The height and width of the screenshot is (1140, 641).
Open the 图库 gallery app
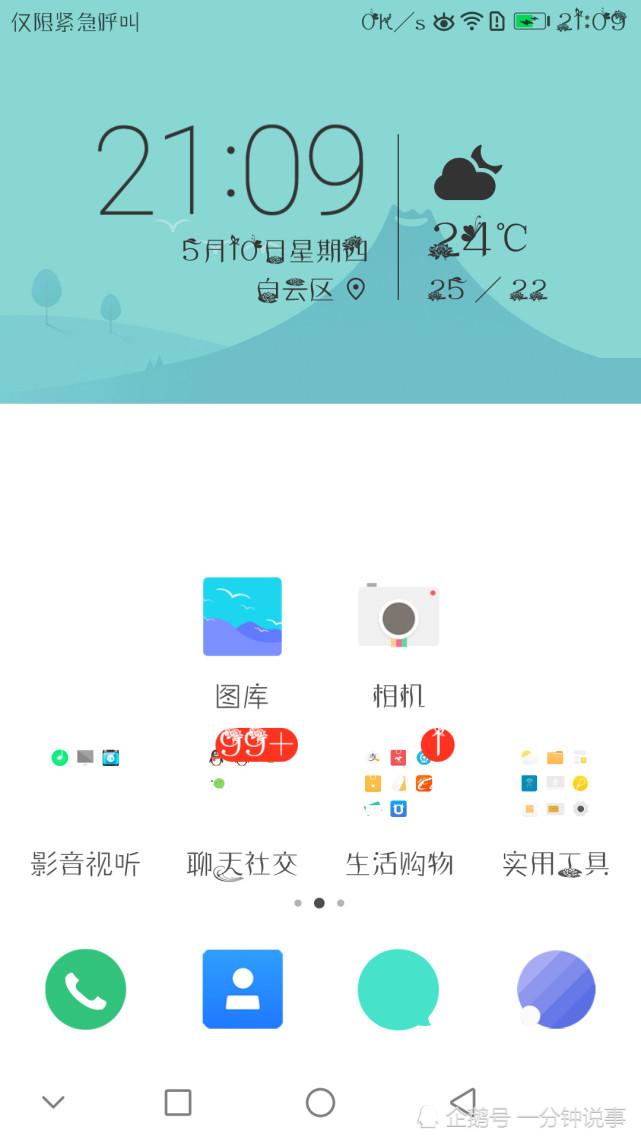(x=242, y=617)
